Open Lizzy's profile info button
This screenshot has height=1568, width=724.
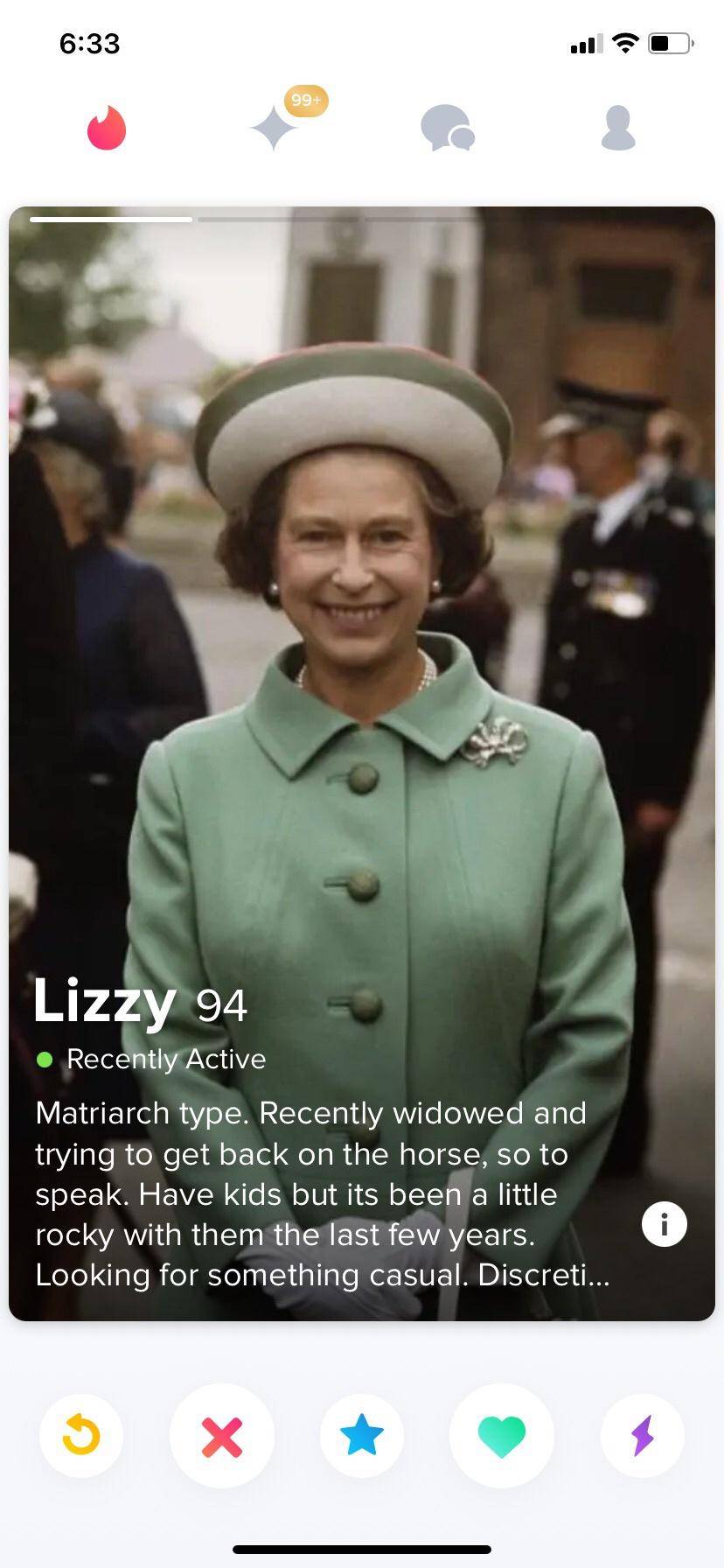pos(664,1223)
